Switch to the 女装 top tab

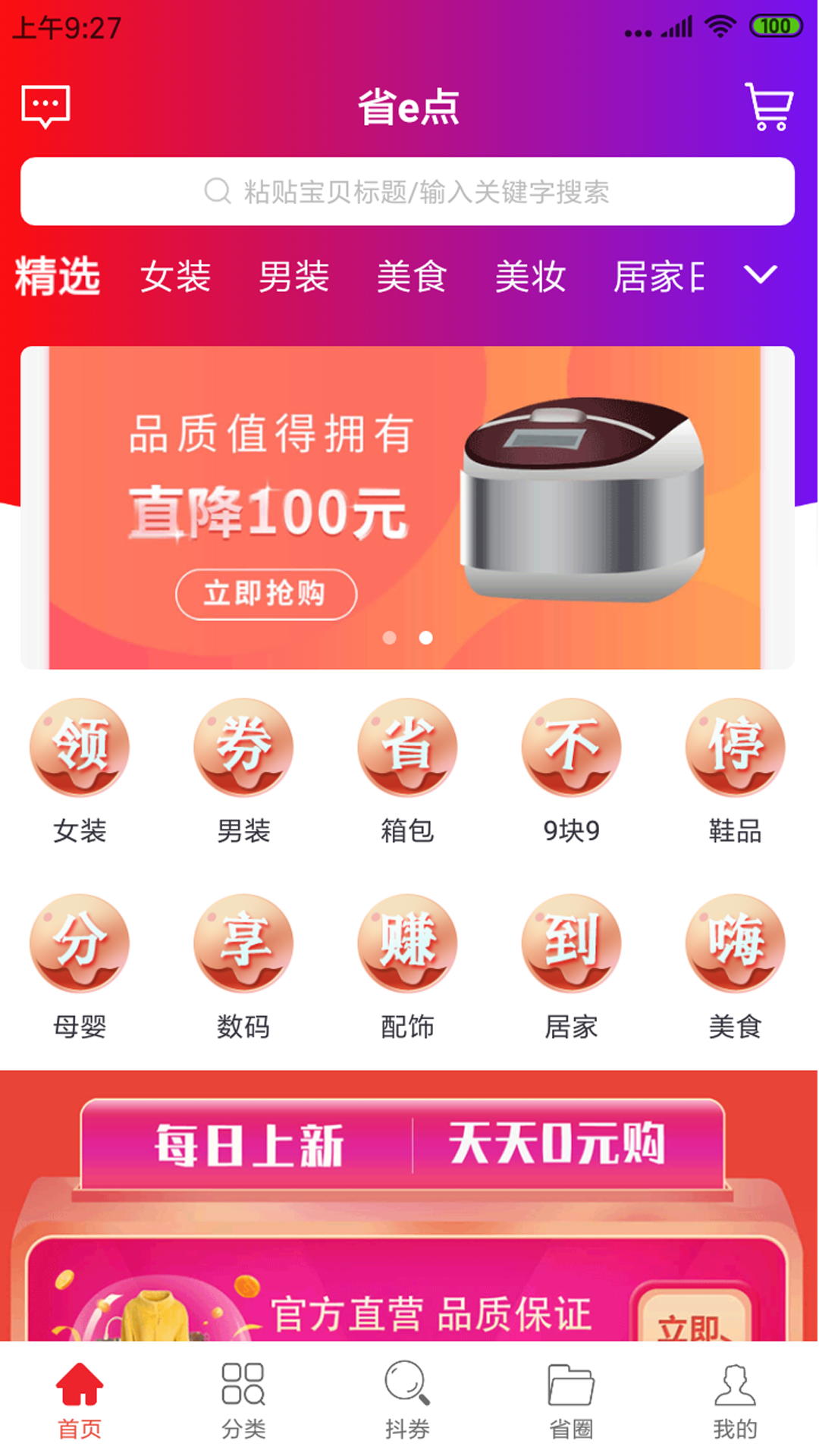(175, 276)
